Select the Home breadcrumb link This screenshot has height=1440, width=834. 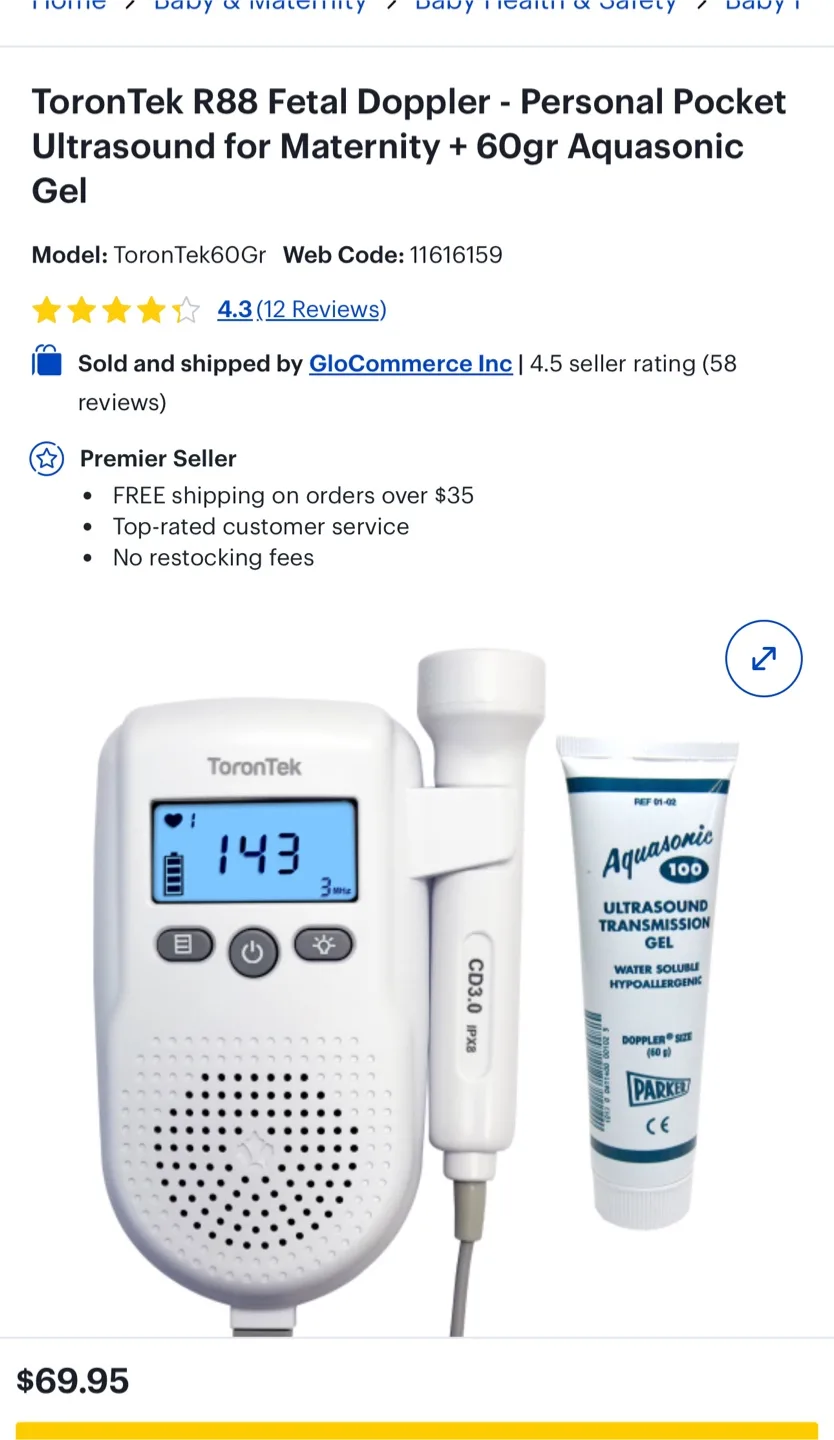[68, 6]
